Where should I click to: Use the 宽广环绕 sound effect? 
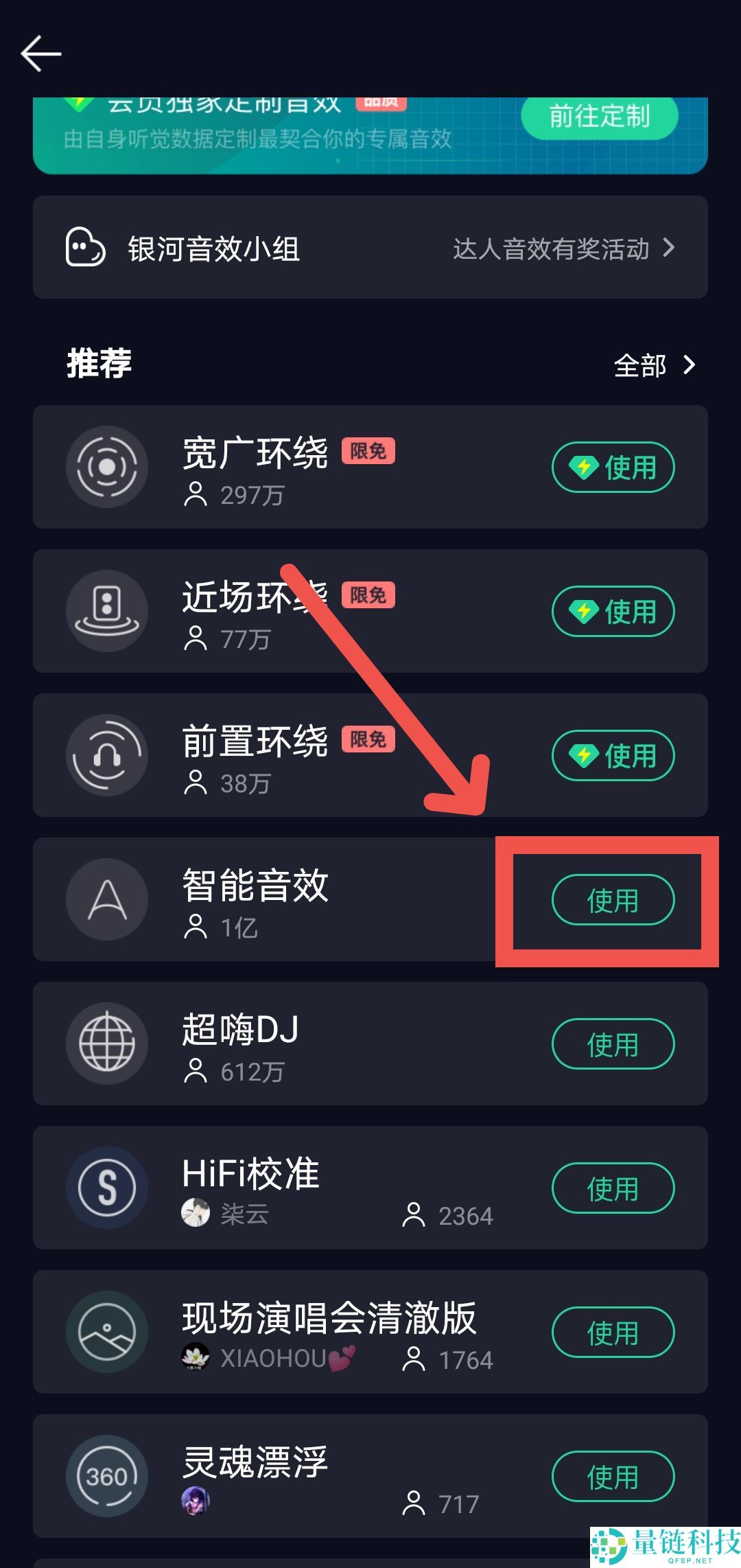click(613, 468)
